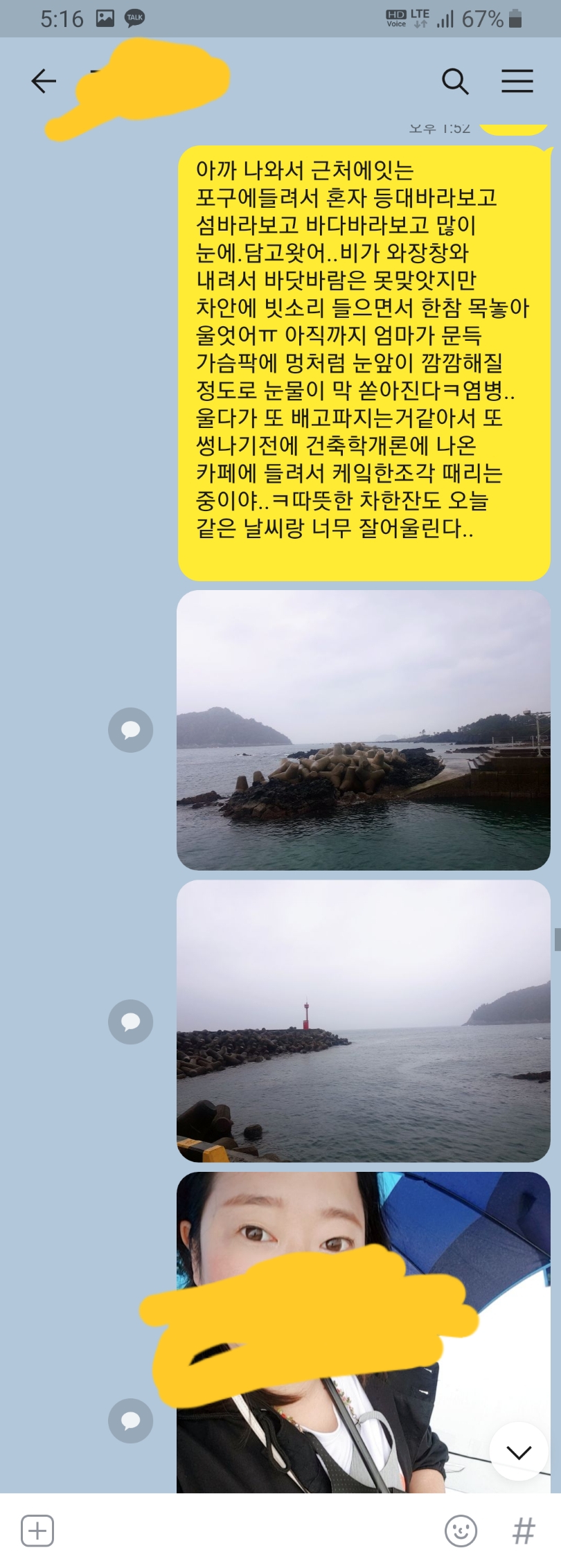Open the photo of tetrapods by the island
This screenshot has width=561, height=1568.
point(363,730)
